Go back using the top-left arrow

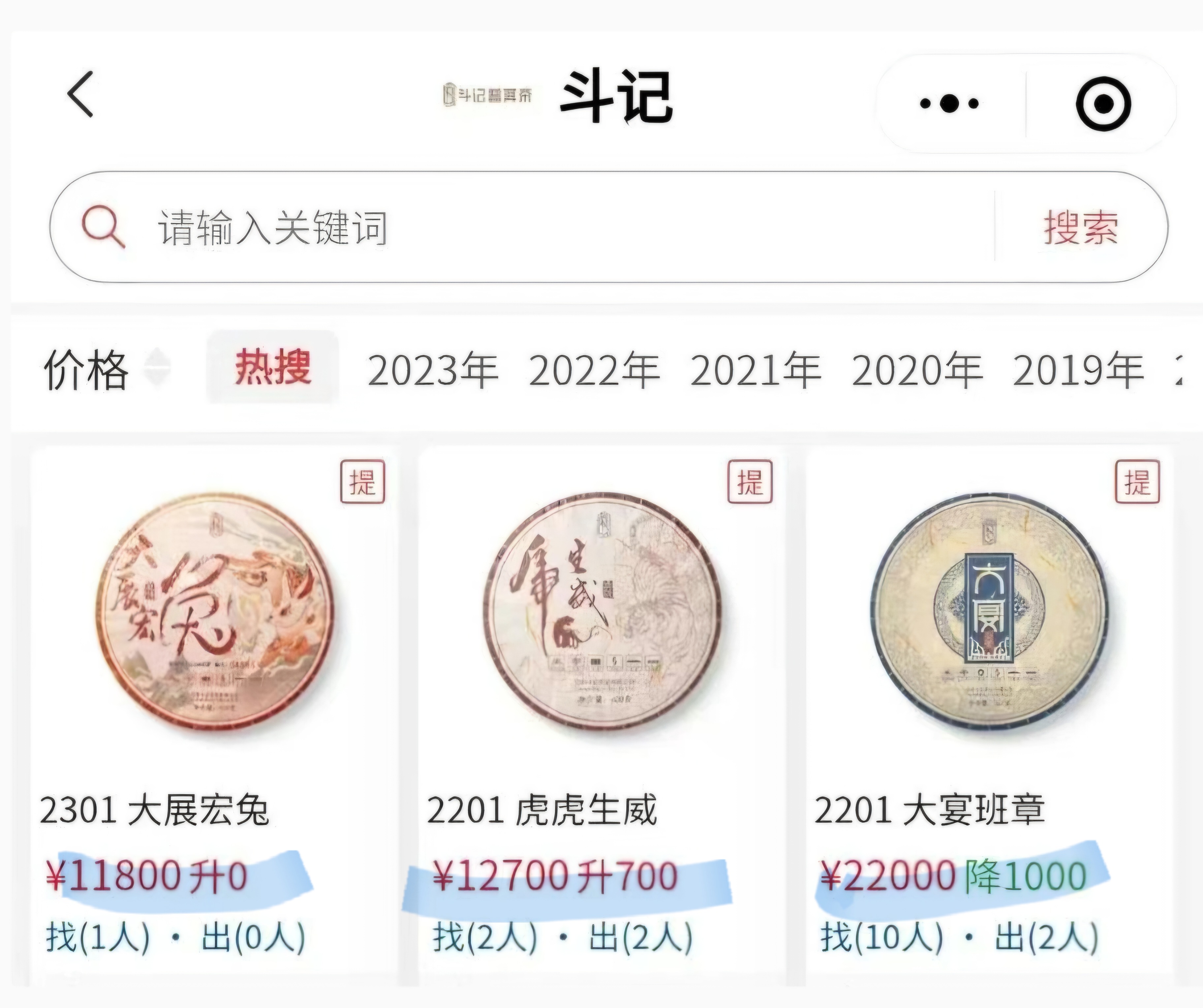81,95
